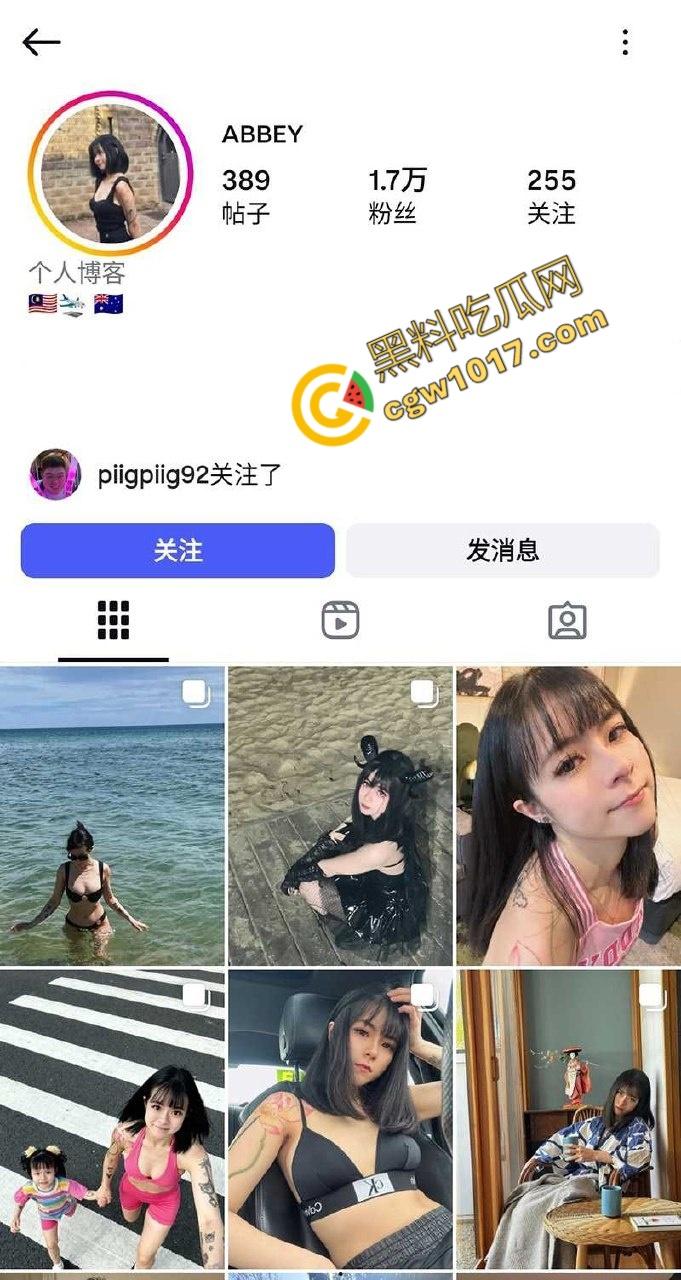The image size is (681, 1280).
Task: Switch to the Reels tab
Action: 340,621
